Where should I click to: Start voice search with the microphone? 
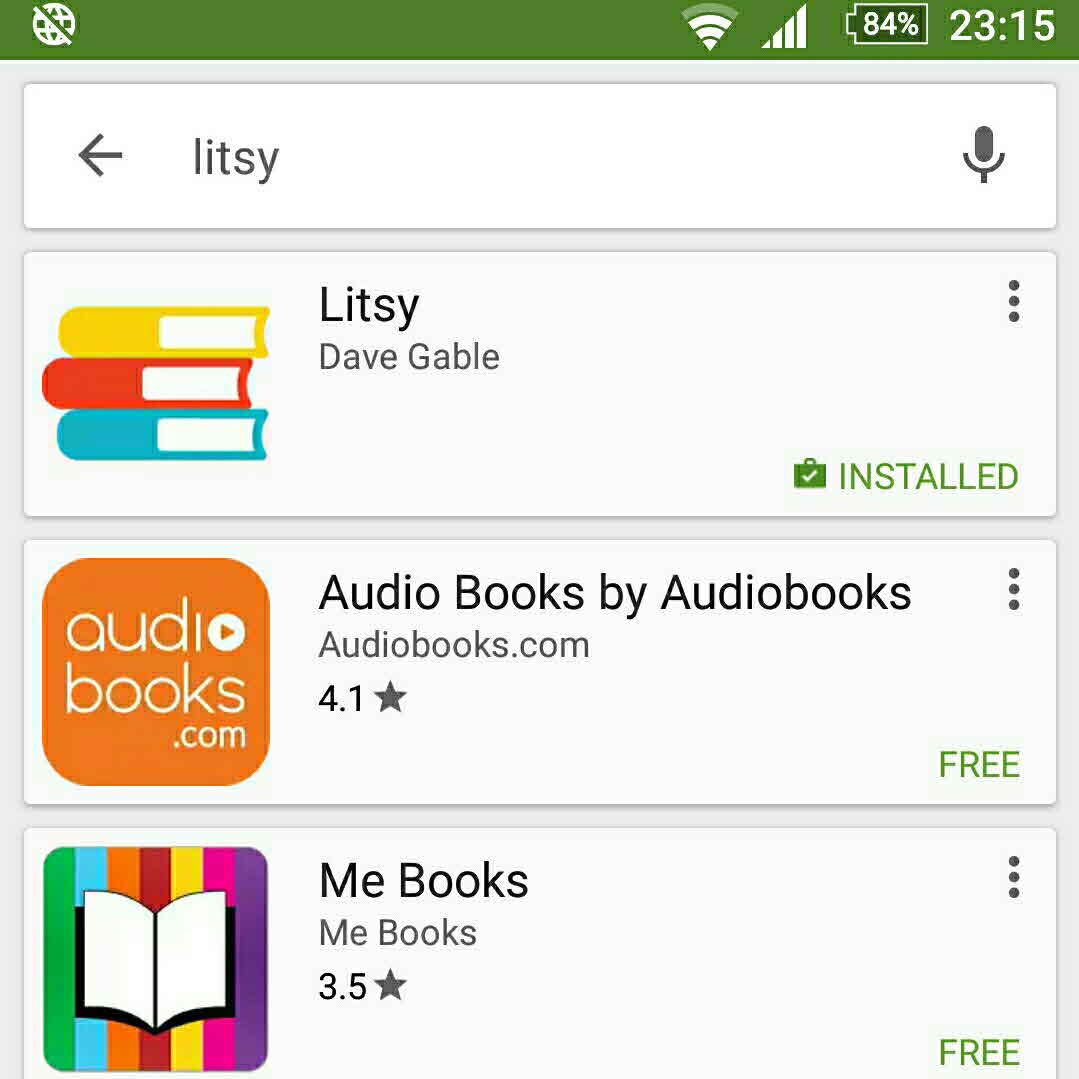pyautogui.click(x=983, y=155)
